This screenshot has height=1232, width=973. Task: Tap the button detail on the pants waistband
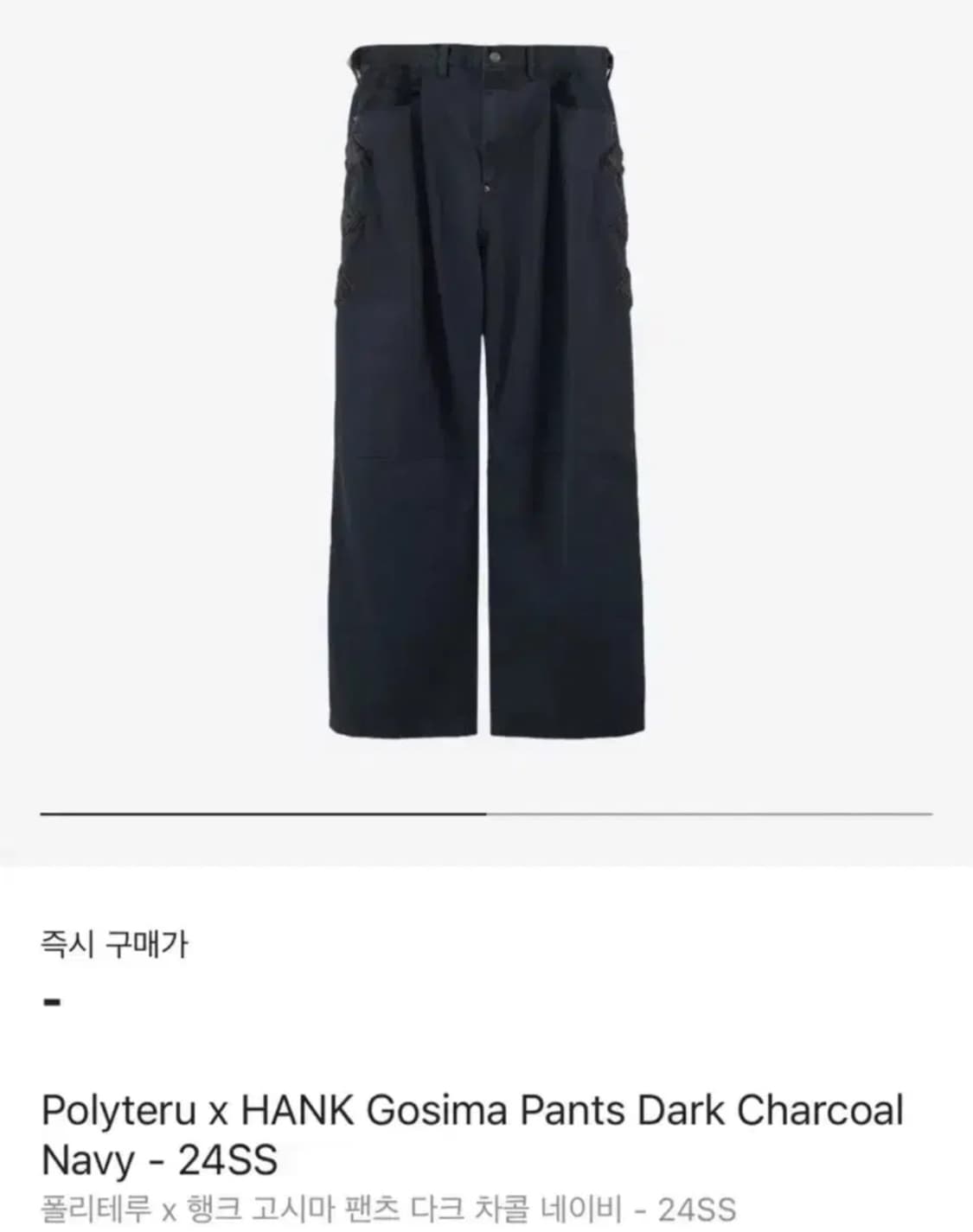pyautogui.click(x=493, y=54)
